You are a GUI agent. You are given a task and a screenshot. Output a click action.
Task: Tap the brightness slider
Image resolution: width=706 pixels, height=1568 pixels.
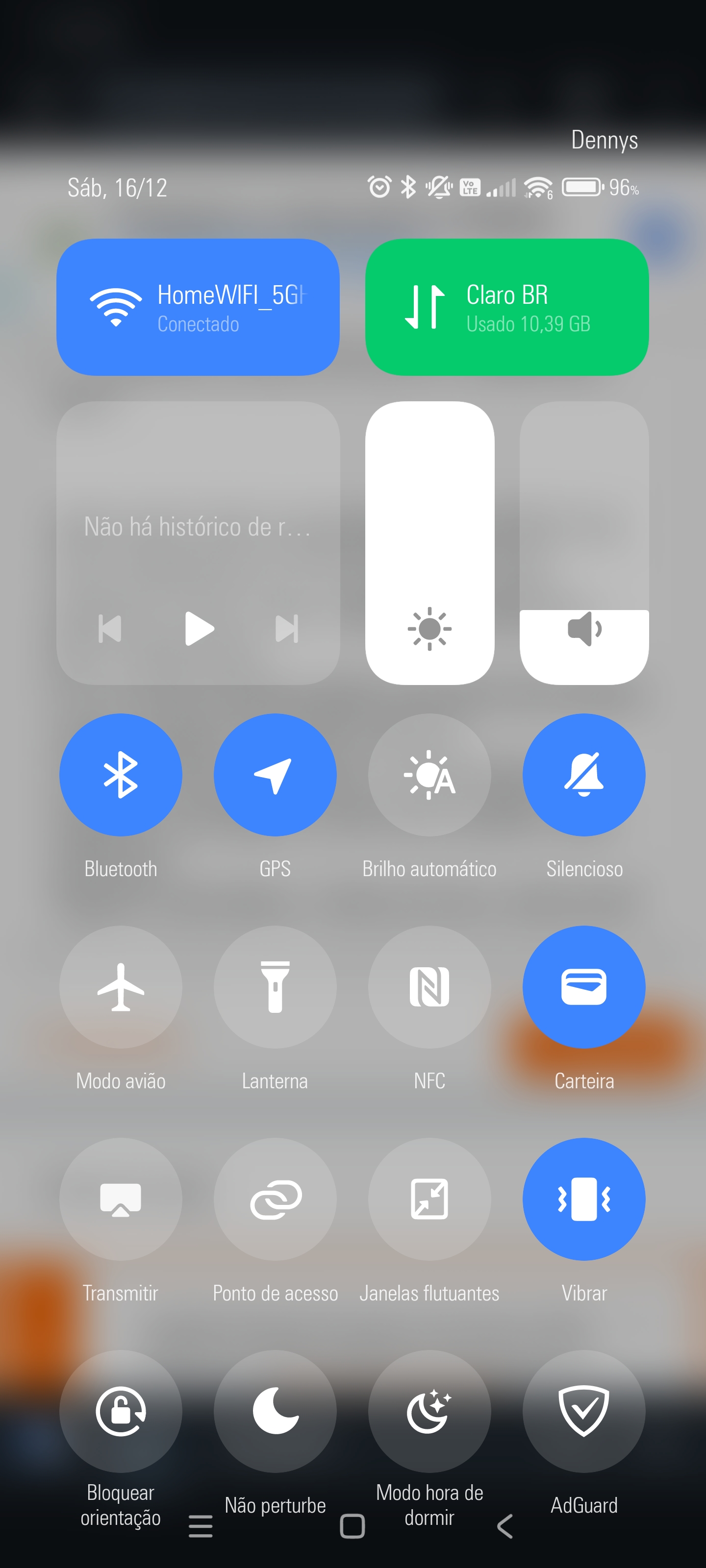tap(429, 543)
